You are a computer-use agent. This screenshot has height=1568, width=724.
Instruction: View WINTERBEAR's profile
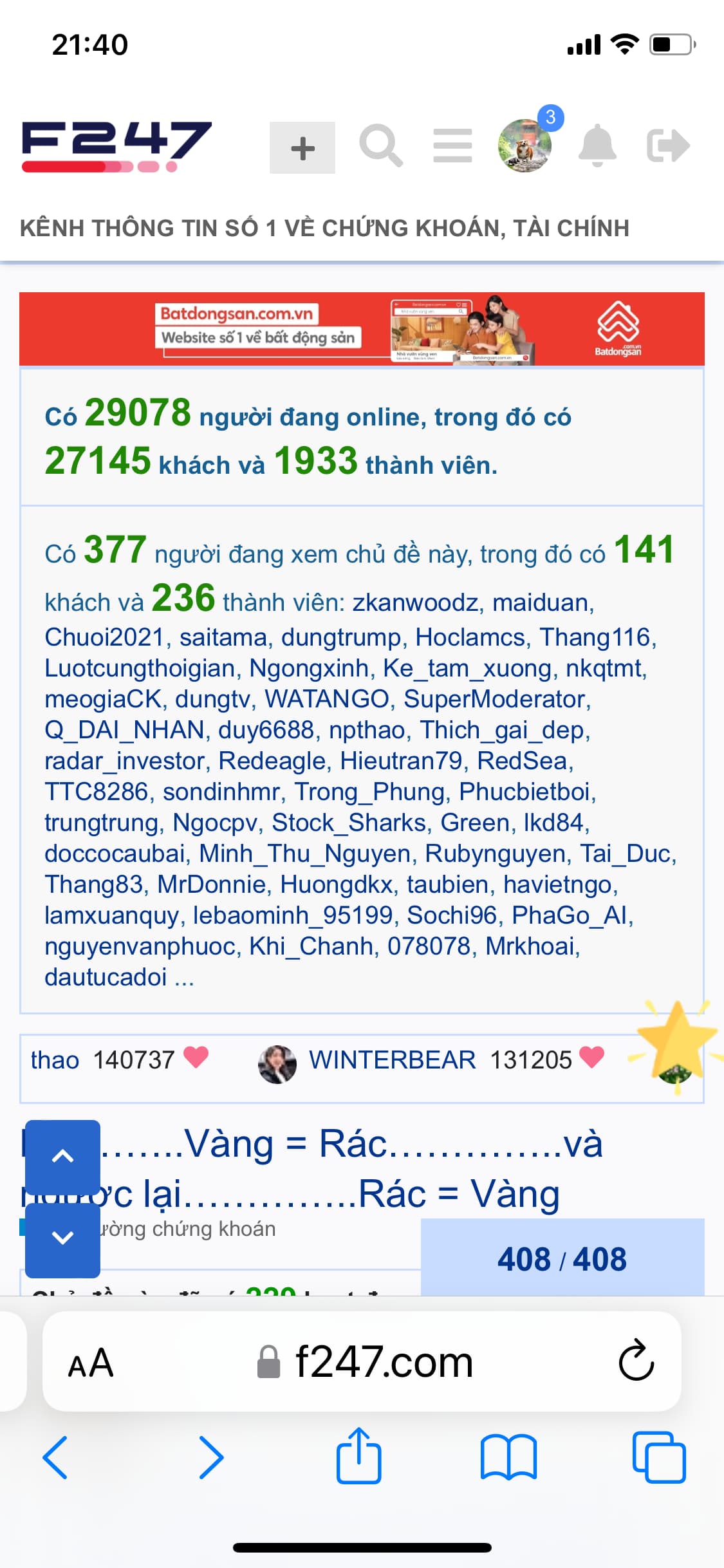(x=392, y=1060)
